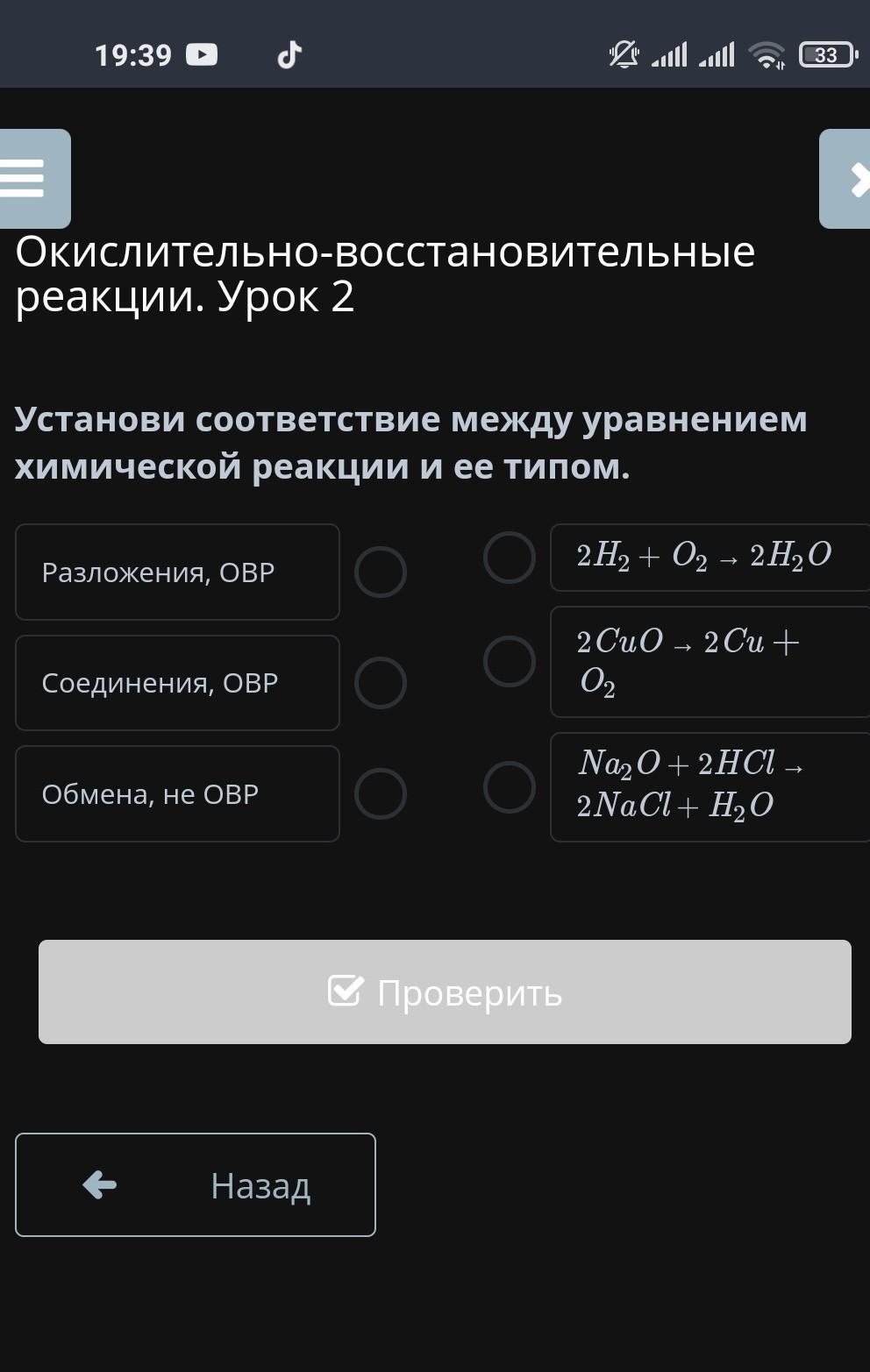Tap the Проверить button
The height and width of the screenshot is (1372, 870).
click(445, 992)
